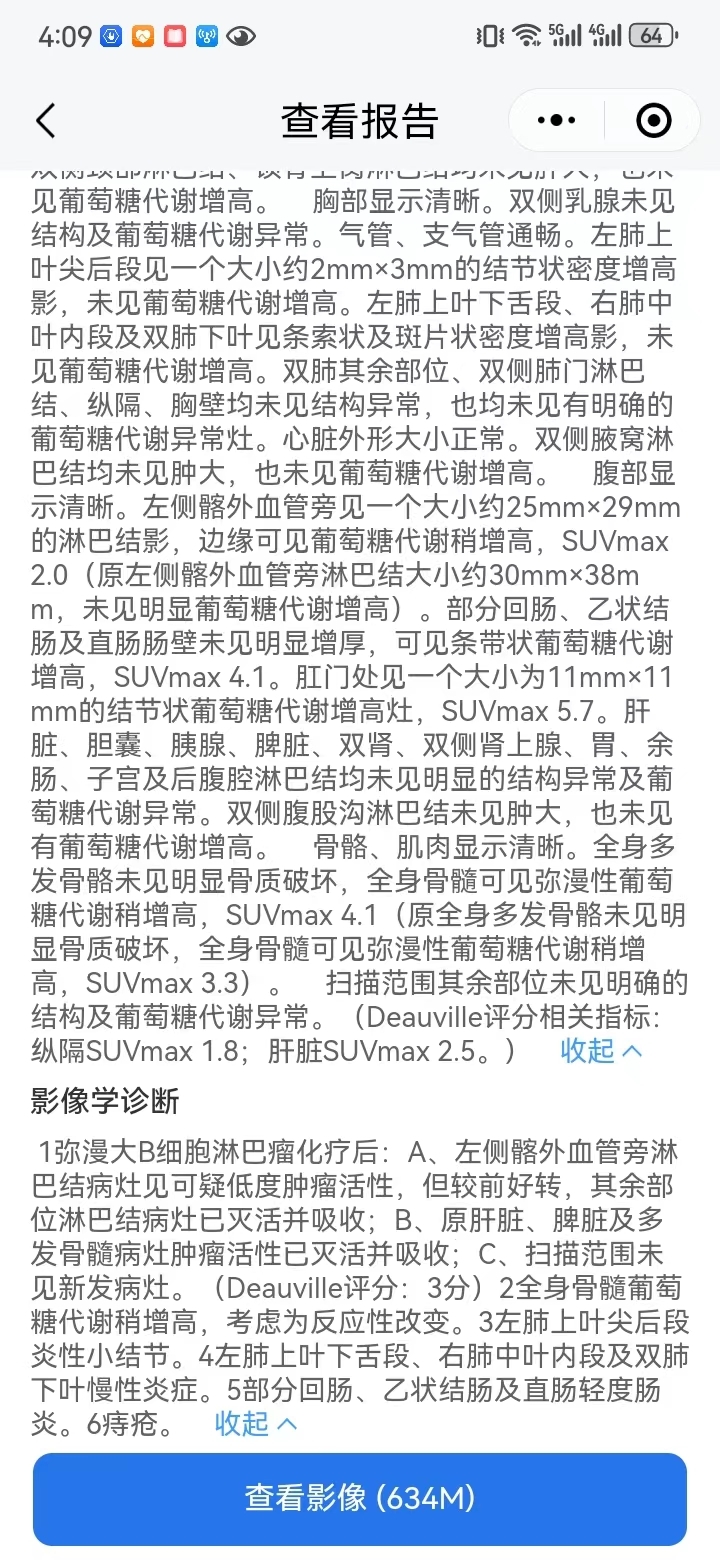Tap 查看影像 (634M) button
The height and width of the screenshot is (1560, 720).
click(x=360, y=1498)
